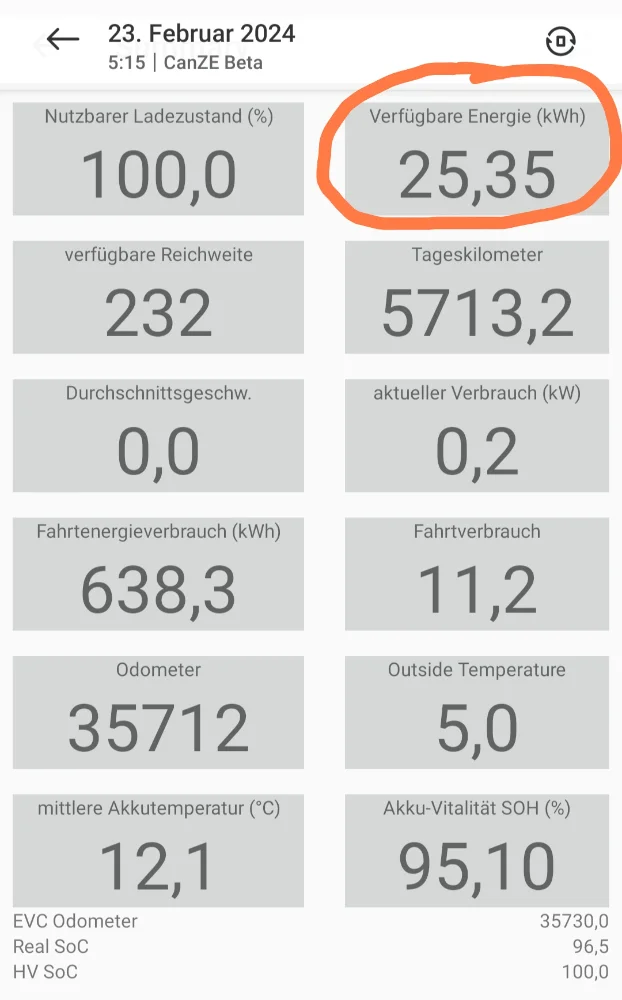
Task: Tap the screen rotation icon
Action: coord(560,41)
